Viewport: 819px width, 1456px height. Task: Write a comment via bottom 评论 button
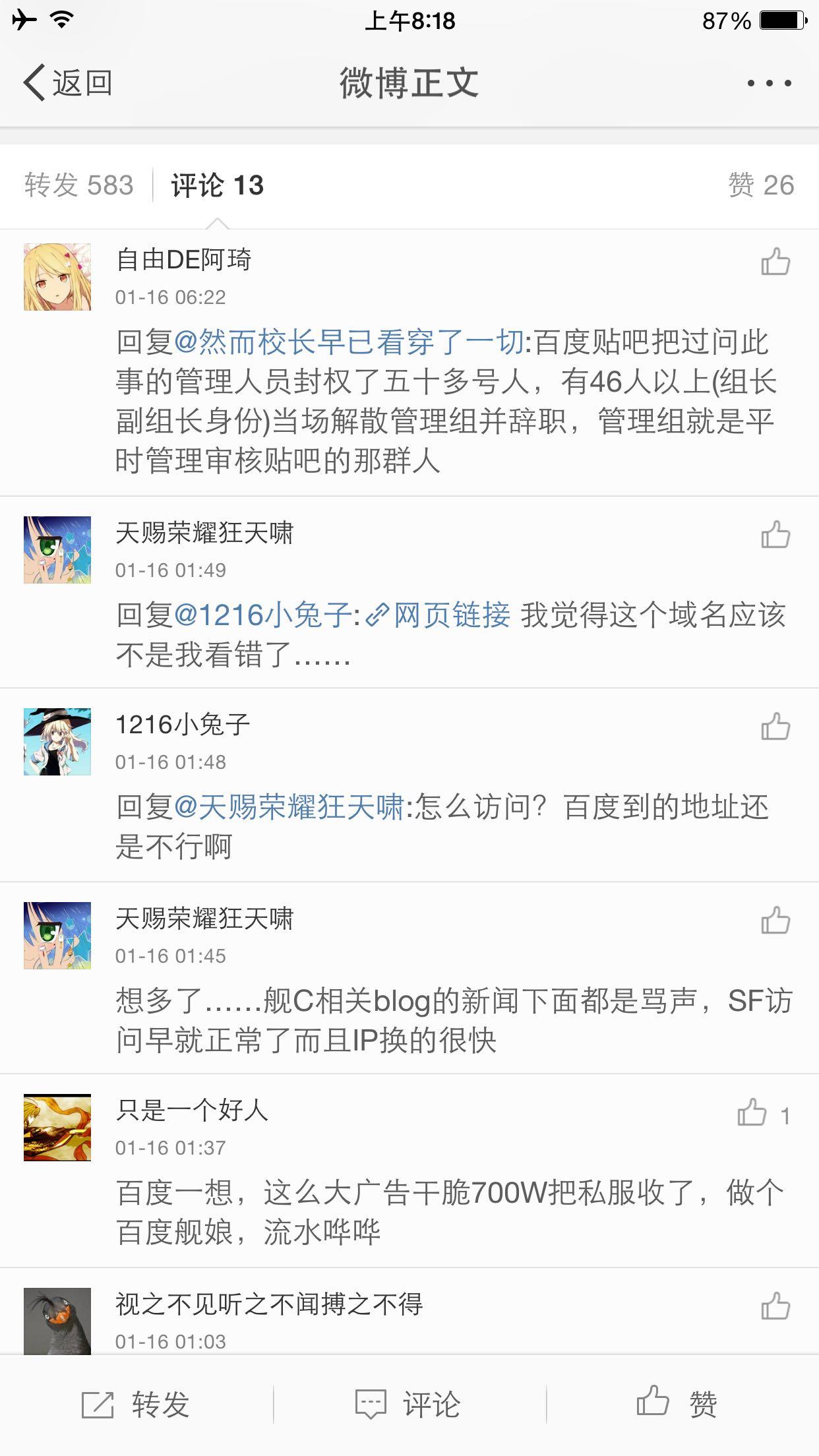409,1404
